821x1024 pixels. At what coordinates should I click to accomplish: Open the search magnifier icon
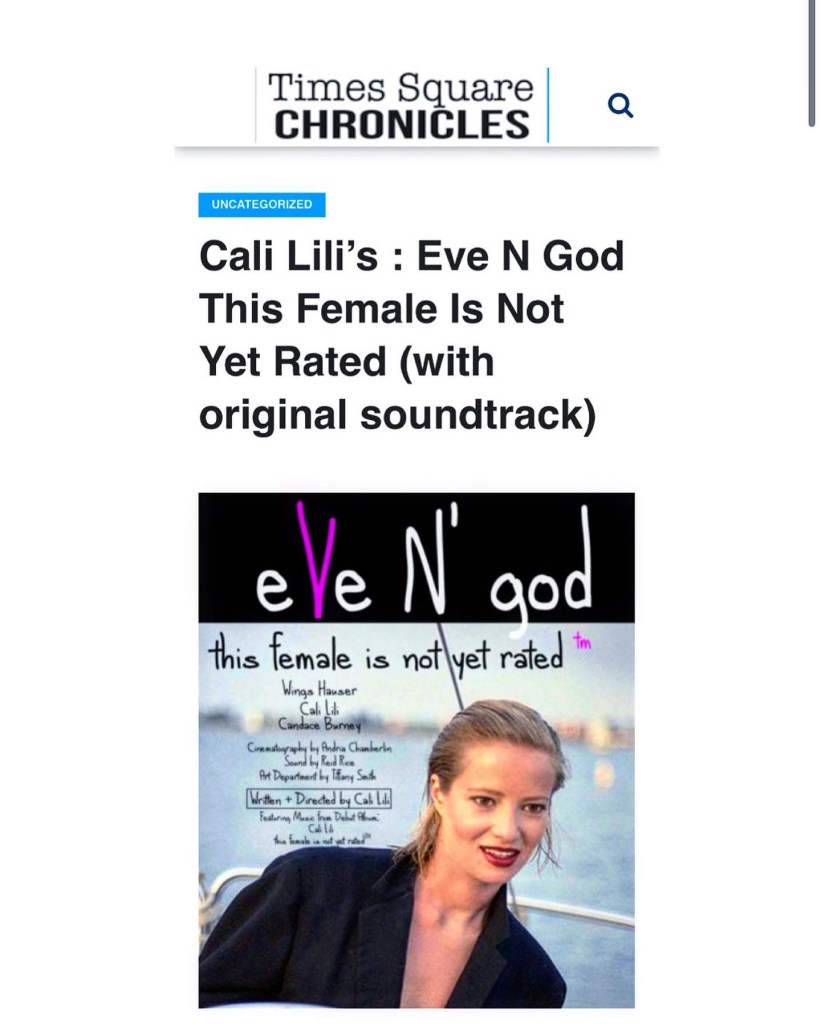pyautogui.click(x=621, y=105)
